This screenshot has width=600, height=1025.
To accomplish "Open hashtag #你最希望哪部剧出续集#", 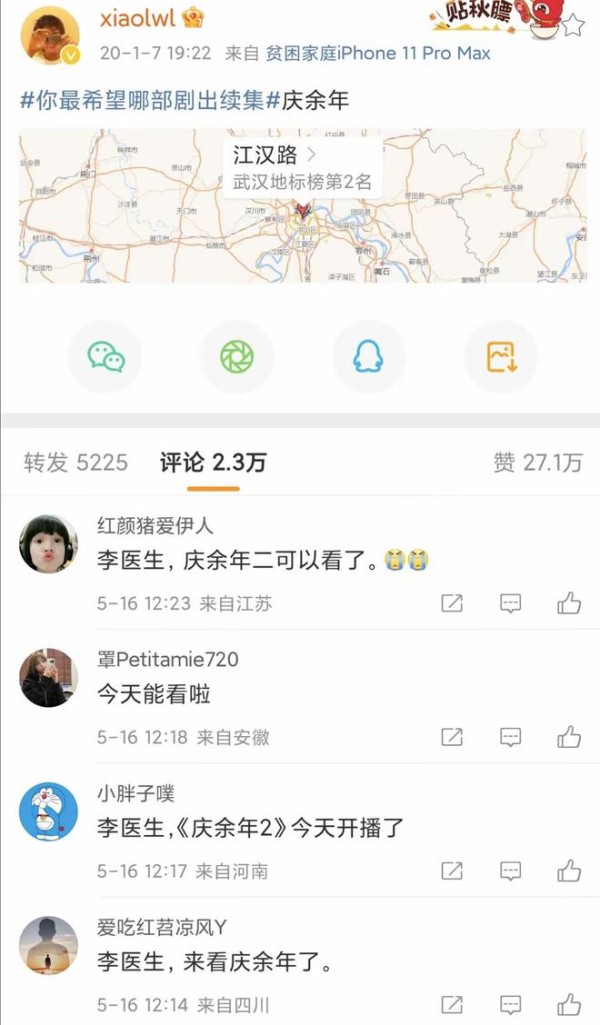I will click(140, 101).
